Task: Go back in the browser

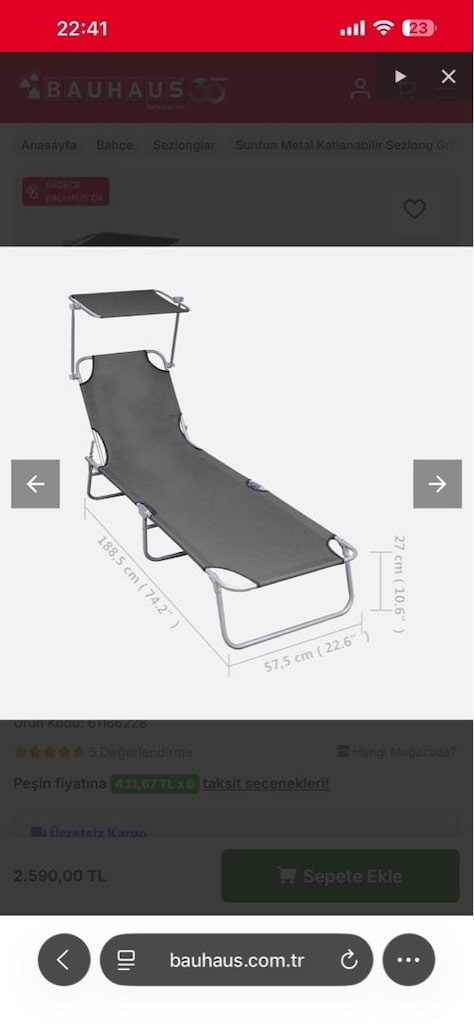Action: tap(64, 960)
